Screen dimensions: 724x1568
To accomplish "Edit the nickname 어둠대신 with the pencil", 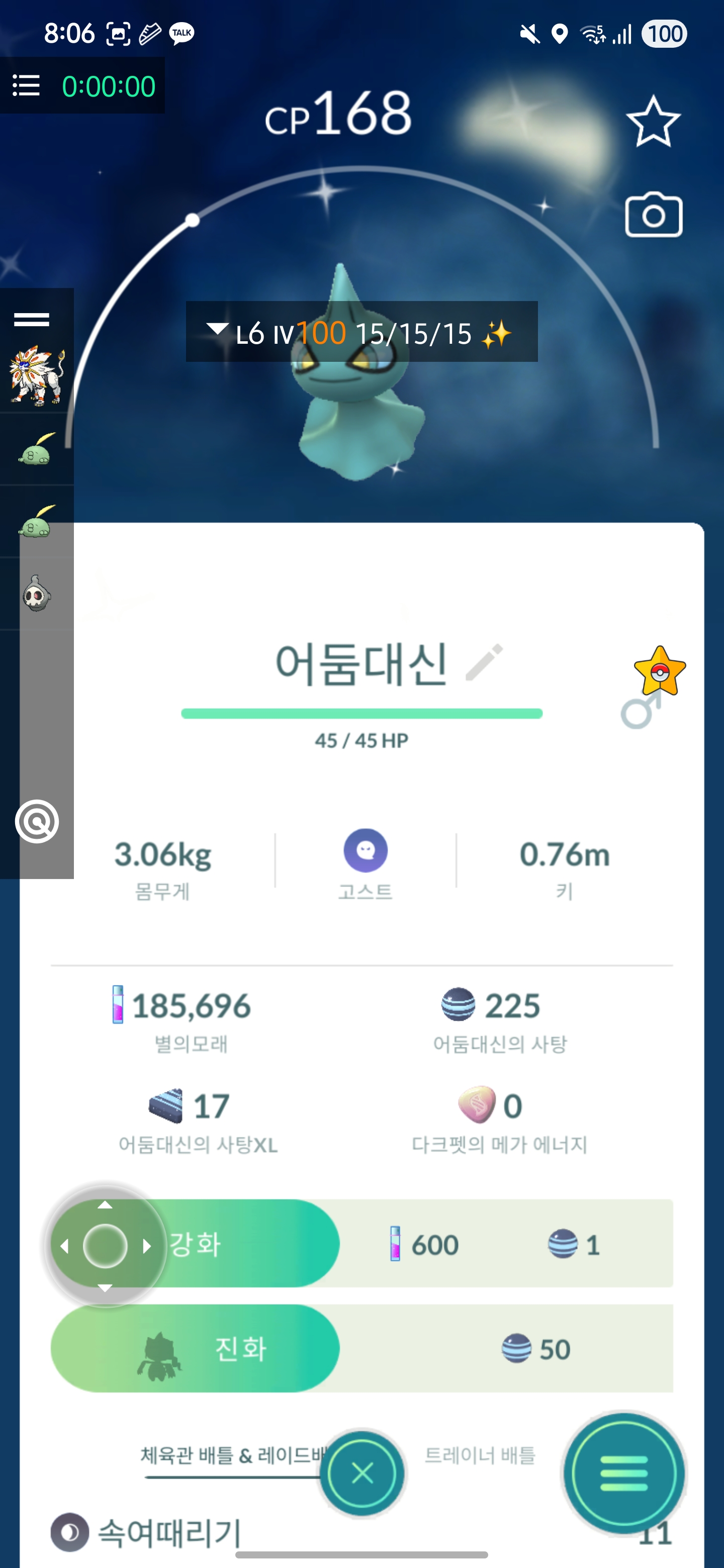I will pos(485,662).
